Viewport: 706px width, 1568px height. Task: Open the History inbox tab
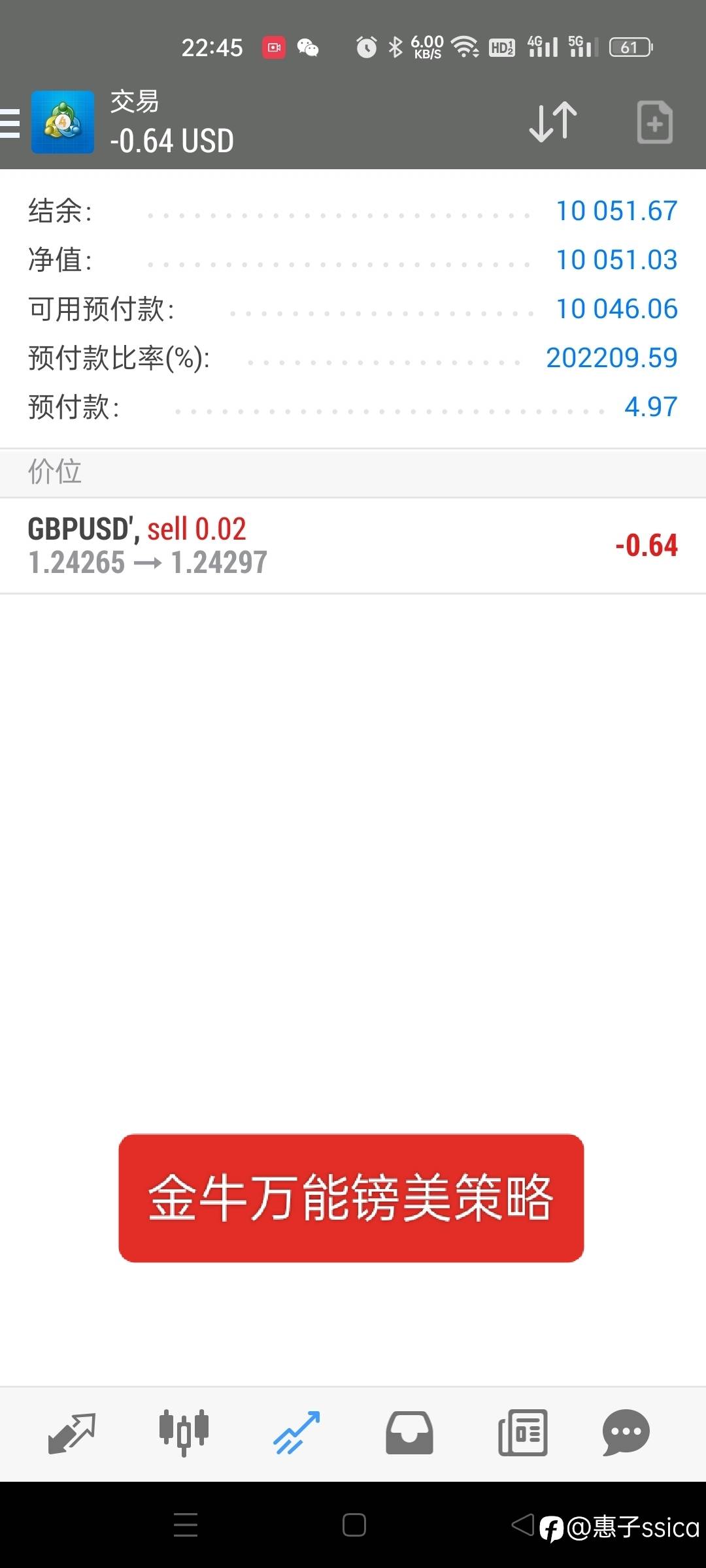[409, 1433]
